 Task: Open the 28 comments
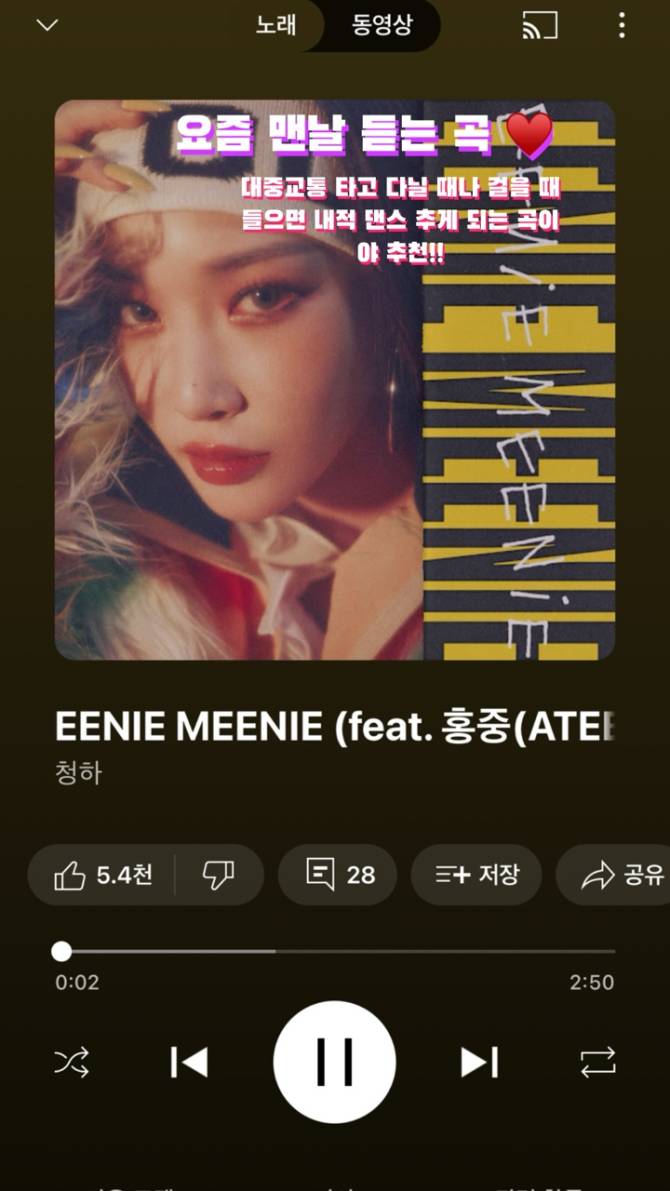pos(338,875)
